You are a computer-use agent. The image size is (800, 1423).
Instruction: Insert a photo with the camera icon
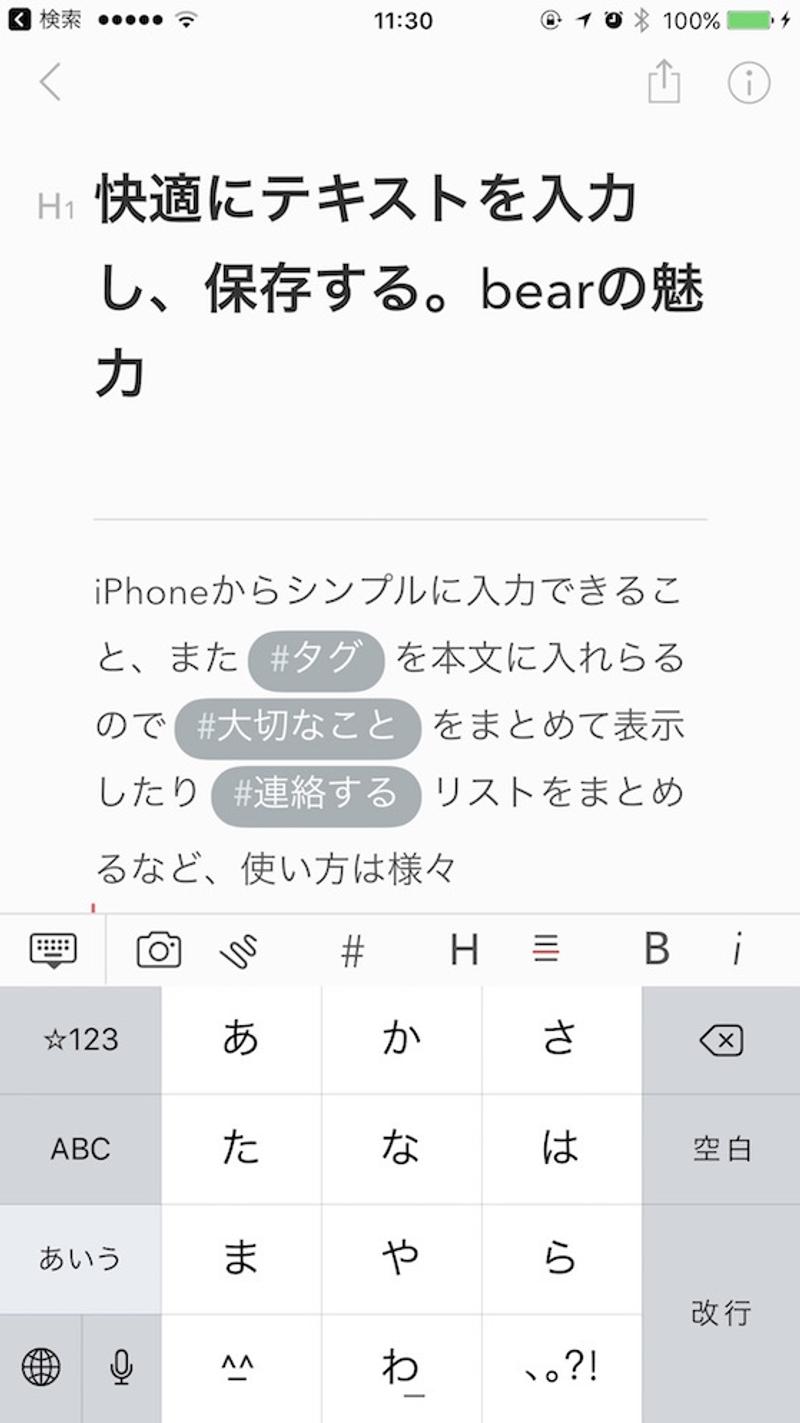pyautogui.click(x=159, y=949)
